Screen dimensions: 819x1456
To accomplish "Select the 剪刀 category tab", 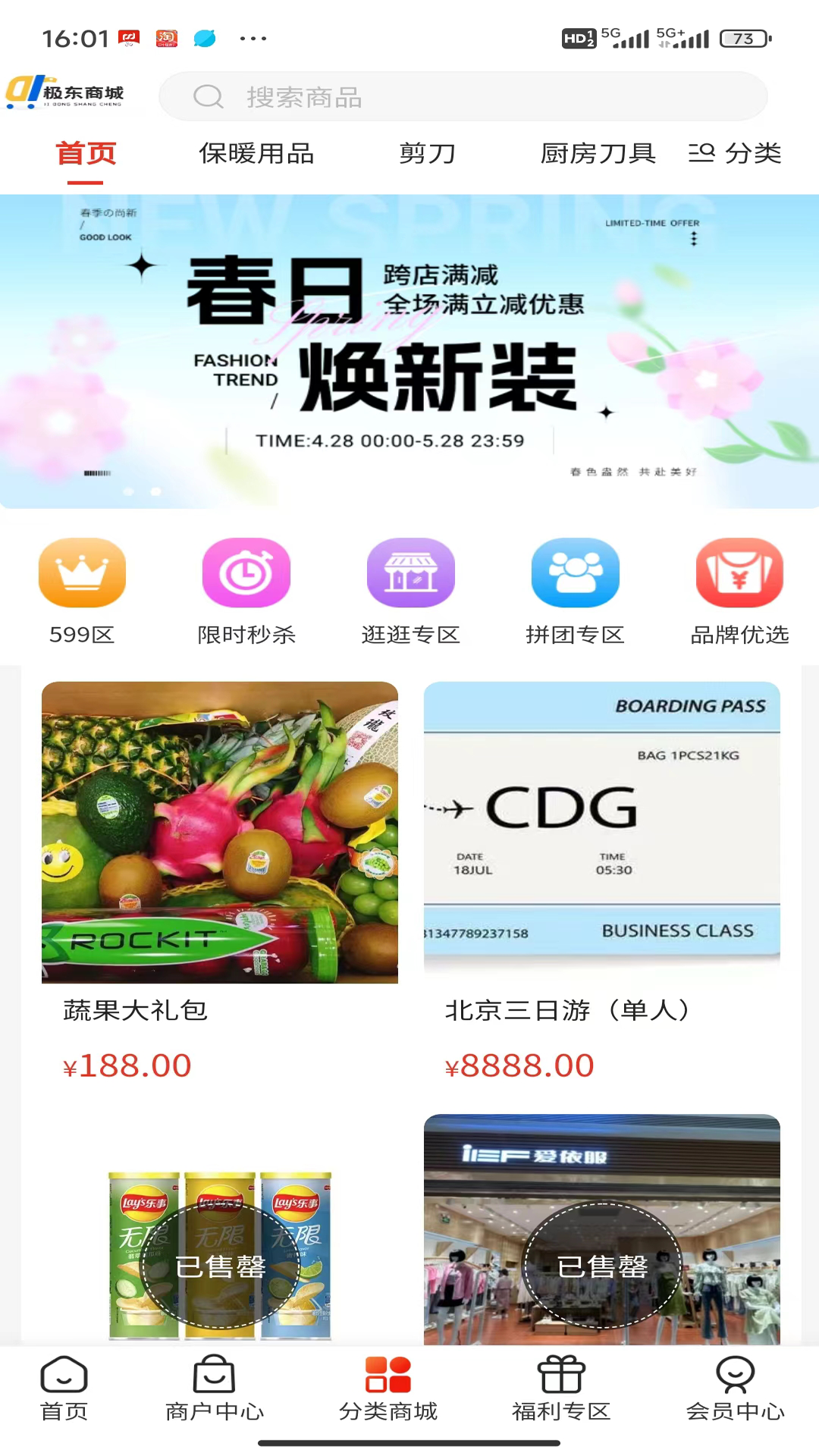I will coord(427,154).
